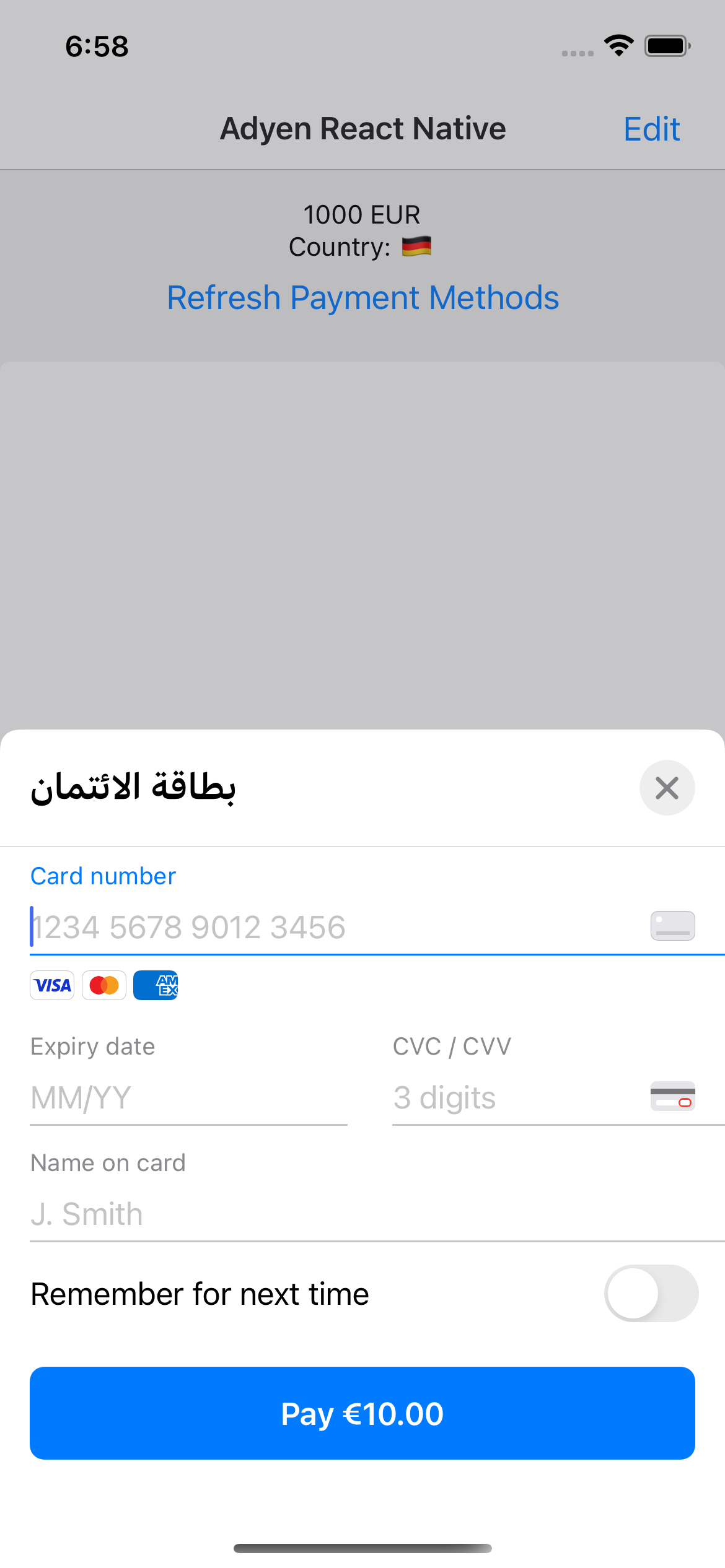Click the 6:58 clock in status bar
The image size is (725, 1568).
[x=97, y=46]
